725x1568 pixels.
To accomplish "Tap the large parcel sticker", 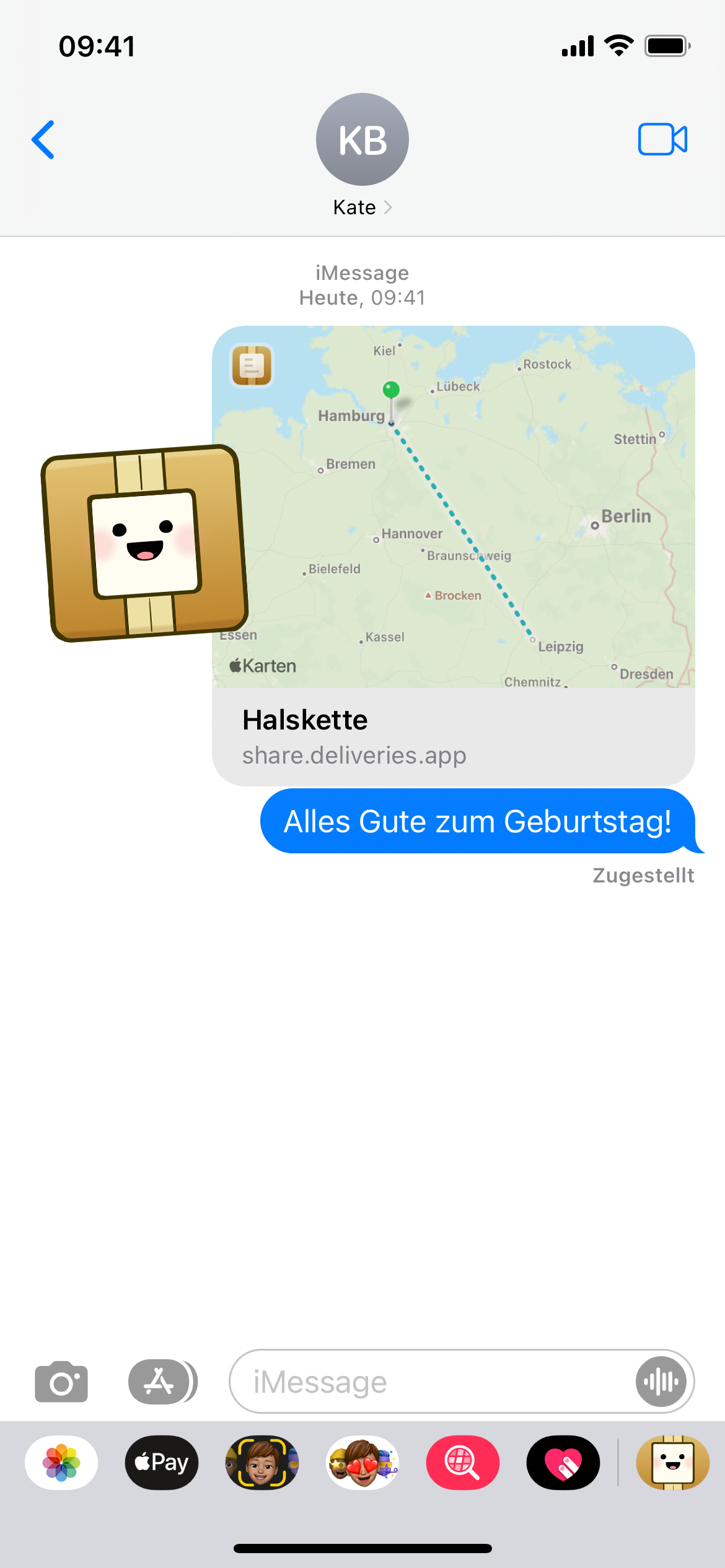I will pos(144,543).
